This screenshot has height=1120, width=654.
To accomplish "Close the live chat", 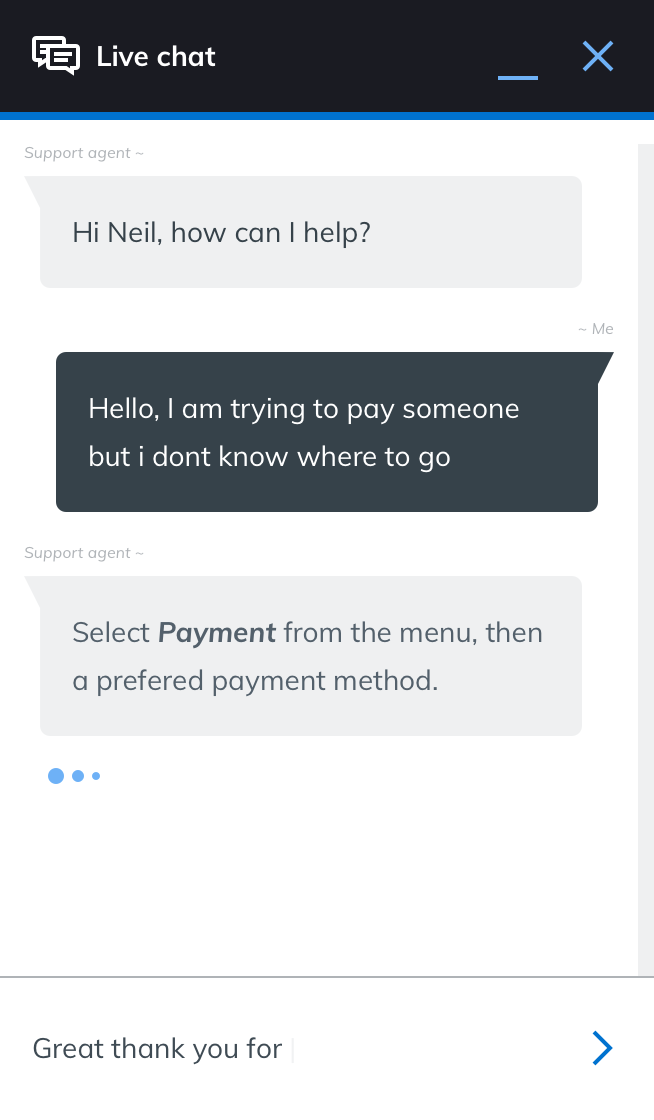I will click(597, 56).
